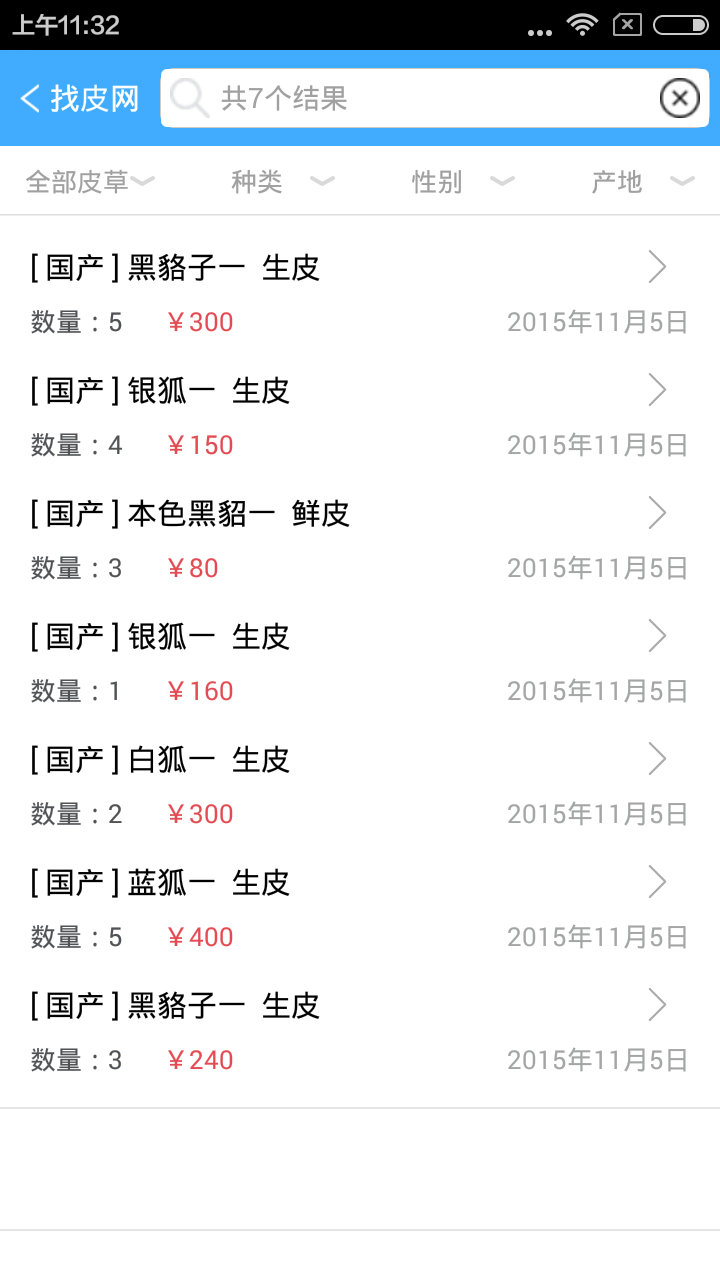The image size is (720, 1280).
Task: Open the 银狐 生皮 listing priced ¥150
Action: coord(359,416)
